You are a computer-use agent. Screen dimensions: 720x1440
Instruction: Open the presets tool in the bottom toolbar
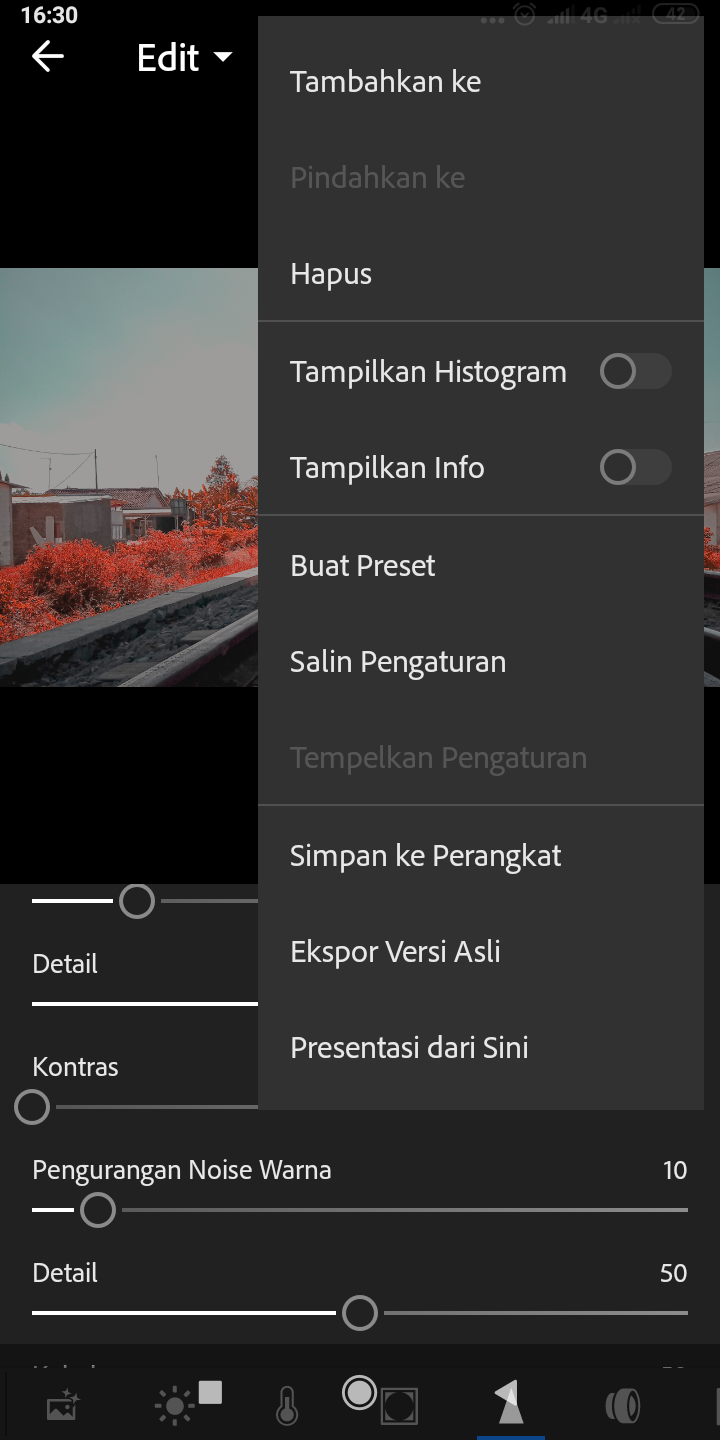pyautogui.click(x=62, y=1405)
